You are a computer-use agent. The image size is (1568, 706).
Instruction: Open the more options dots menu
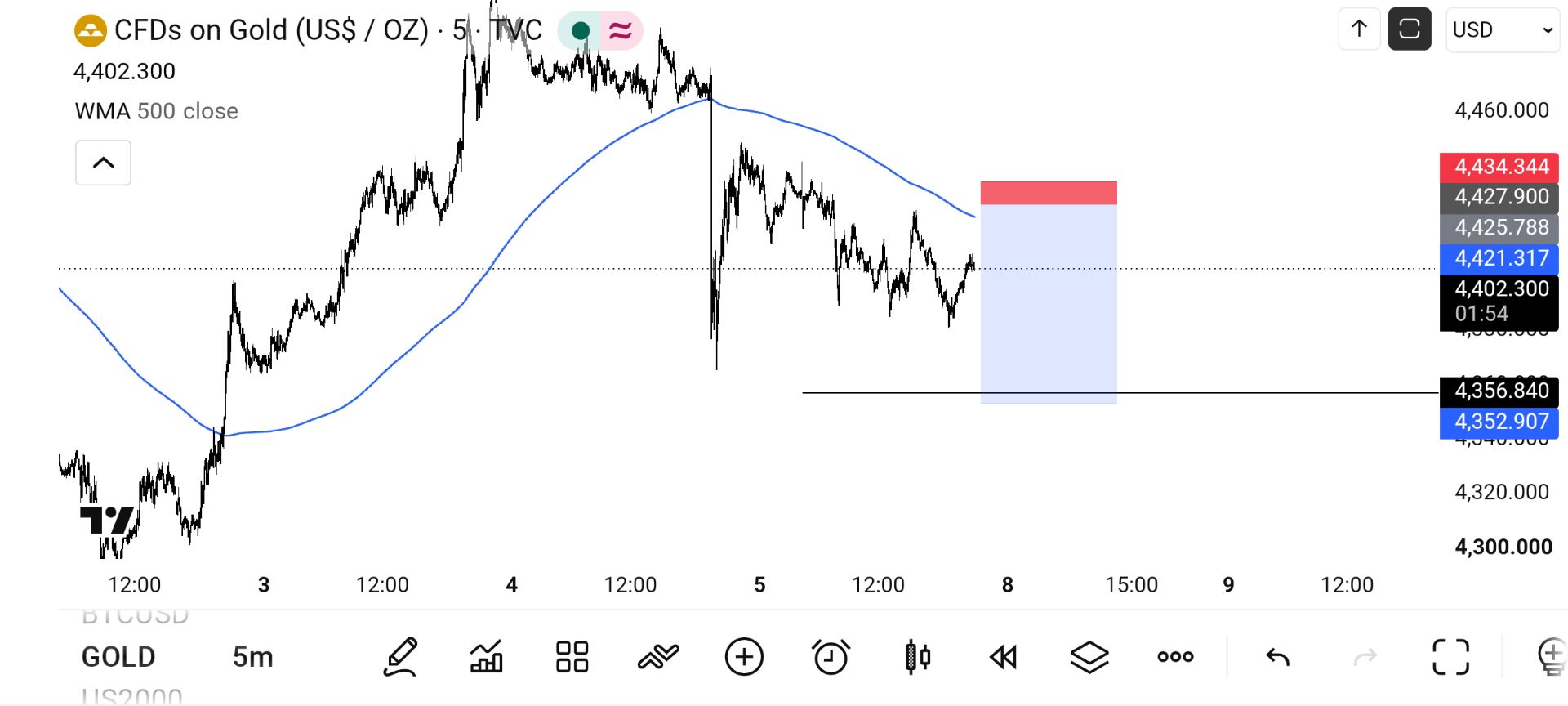pyautogui.click(x=1175, y=657)
